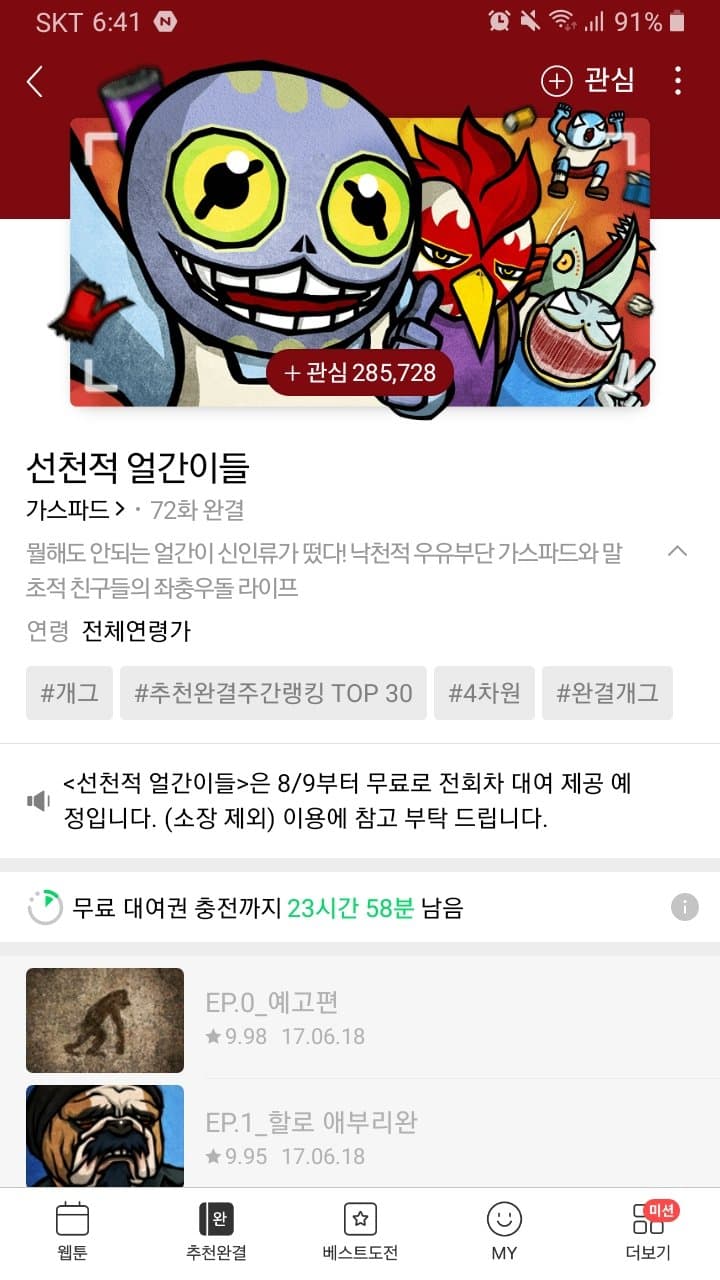Screen dimensions: 720x1280
Task: Go back using the top-left arrow
Action: 35,81
